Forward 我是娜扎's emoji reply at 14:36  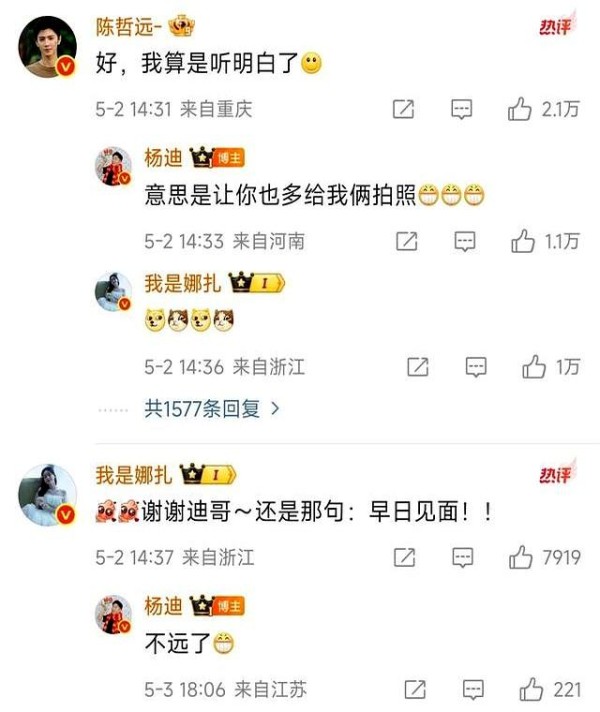417,367
